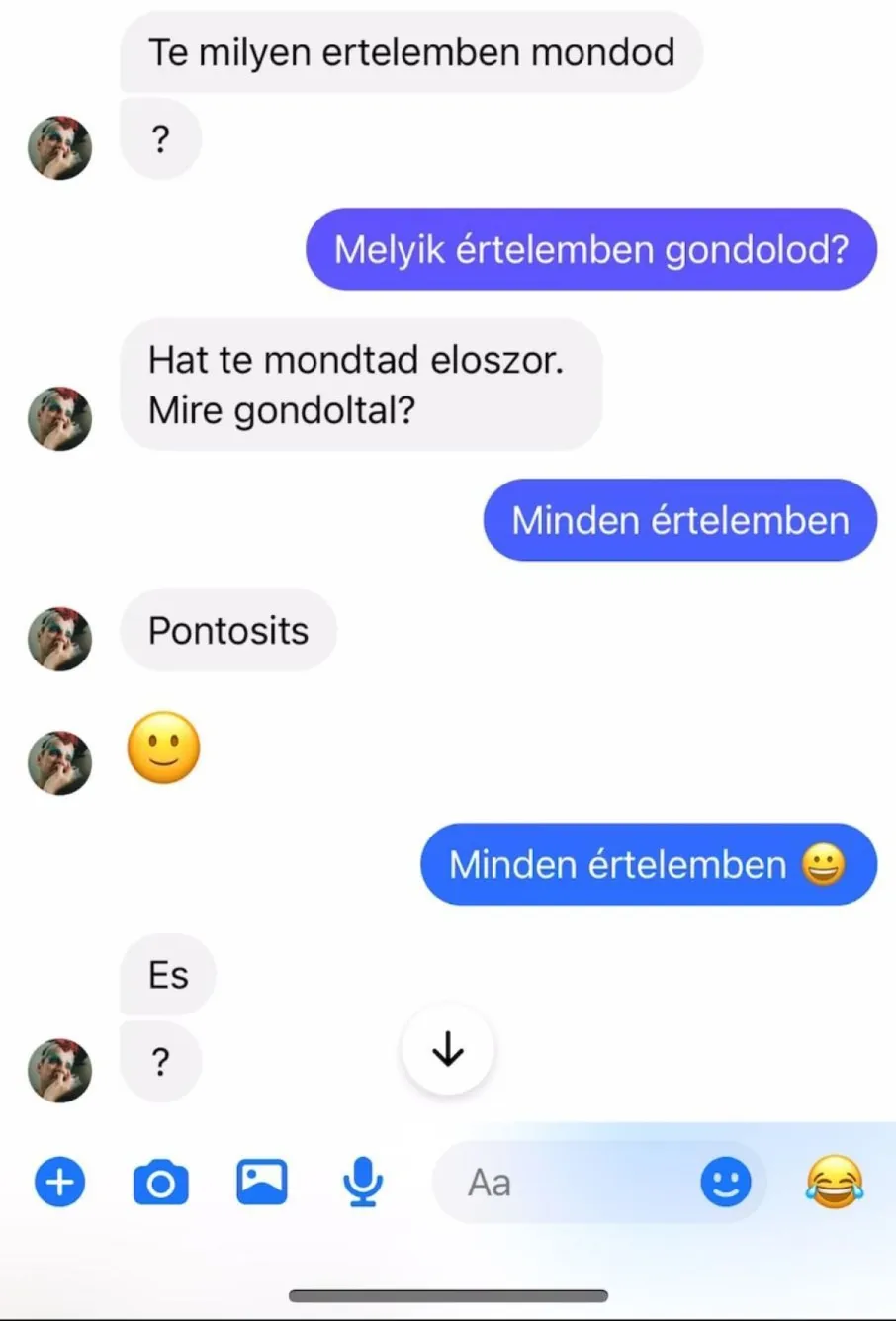Send the laughing tears emoji reaction
Screen dimensions: 896x1321
point(834,1182)
